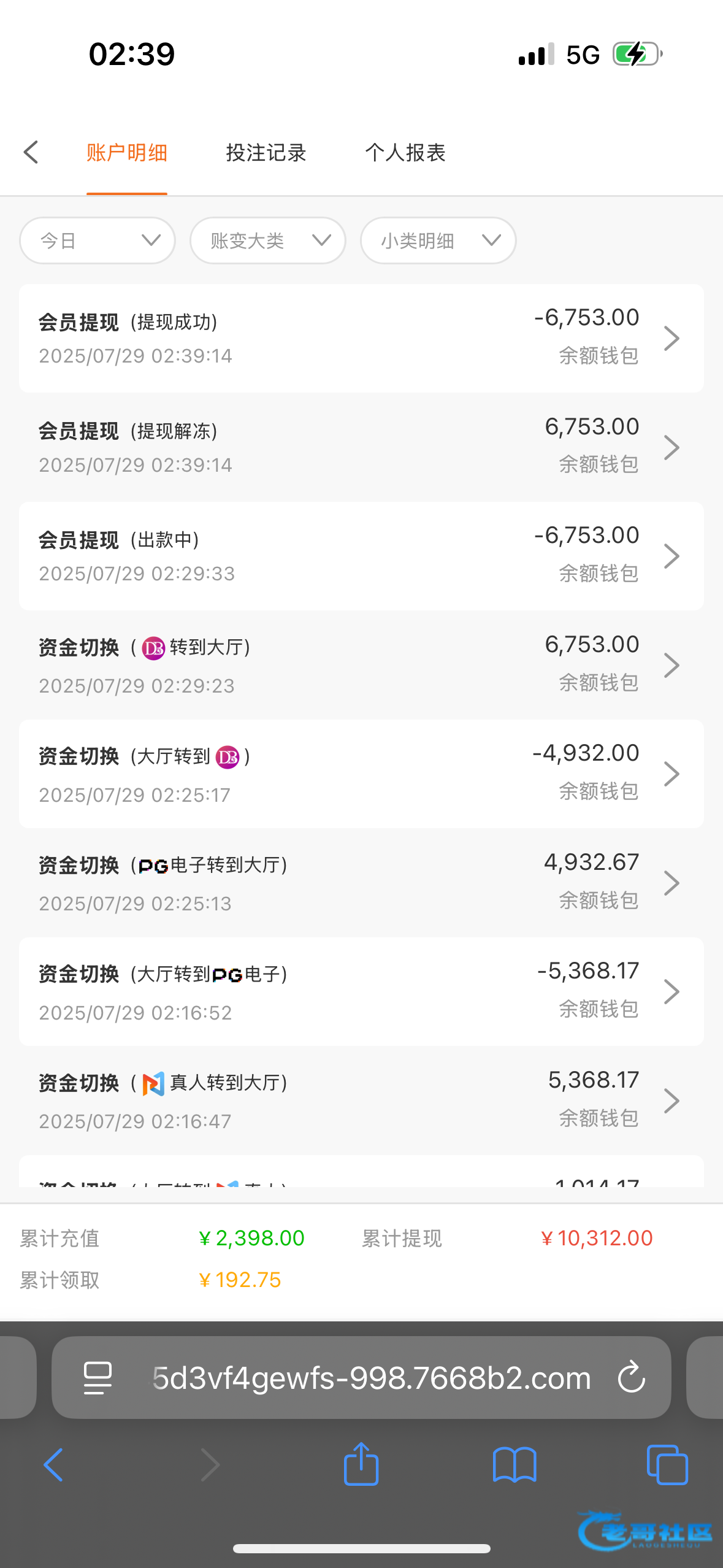This screenshot has width=723, height=1568.
Task: Tap the browser URL address field
Action: pyautogui.click(x=361, y=1378)
